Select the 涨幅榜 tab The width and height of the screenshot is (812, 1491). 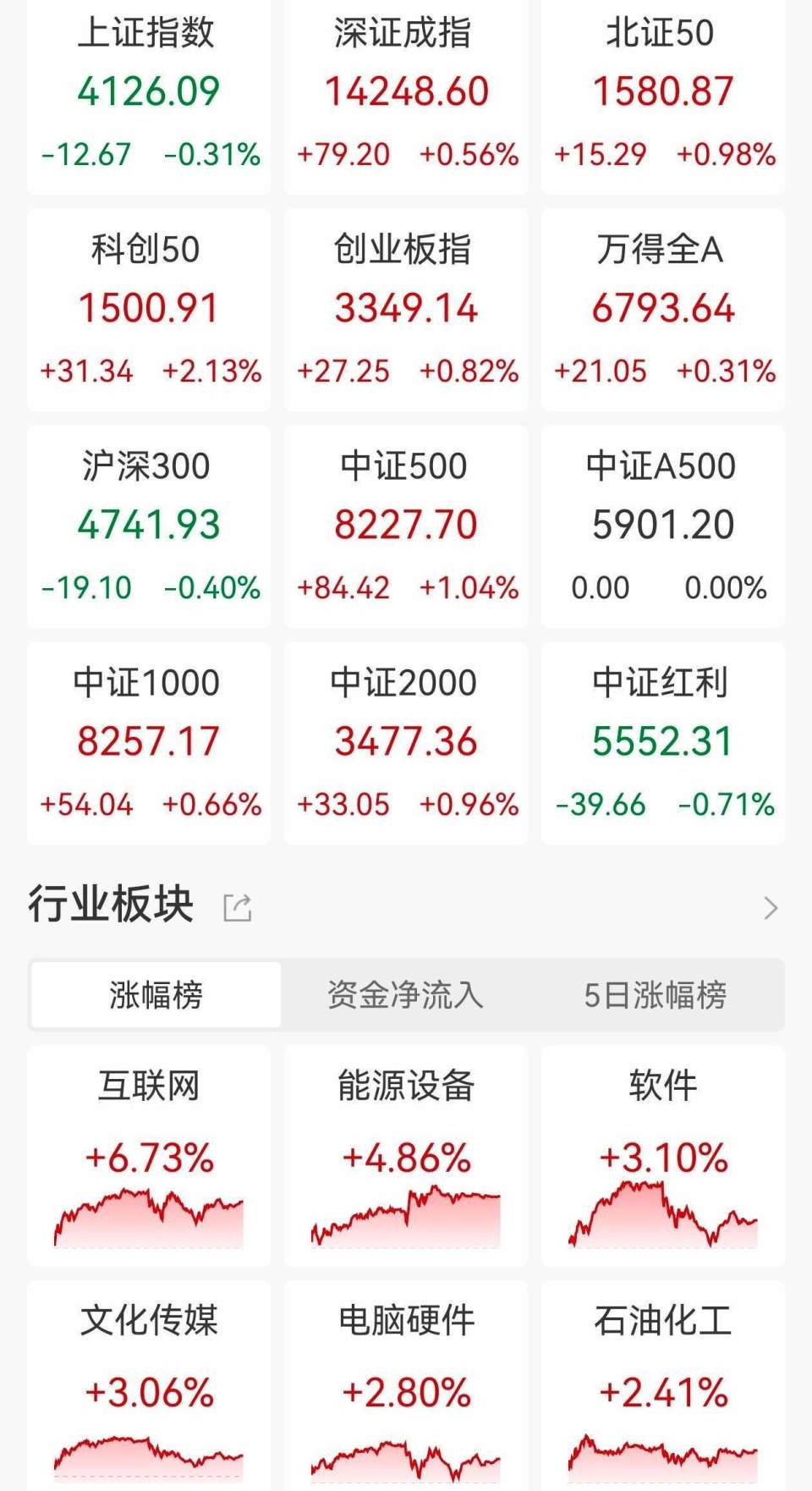(155, 997)
